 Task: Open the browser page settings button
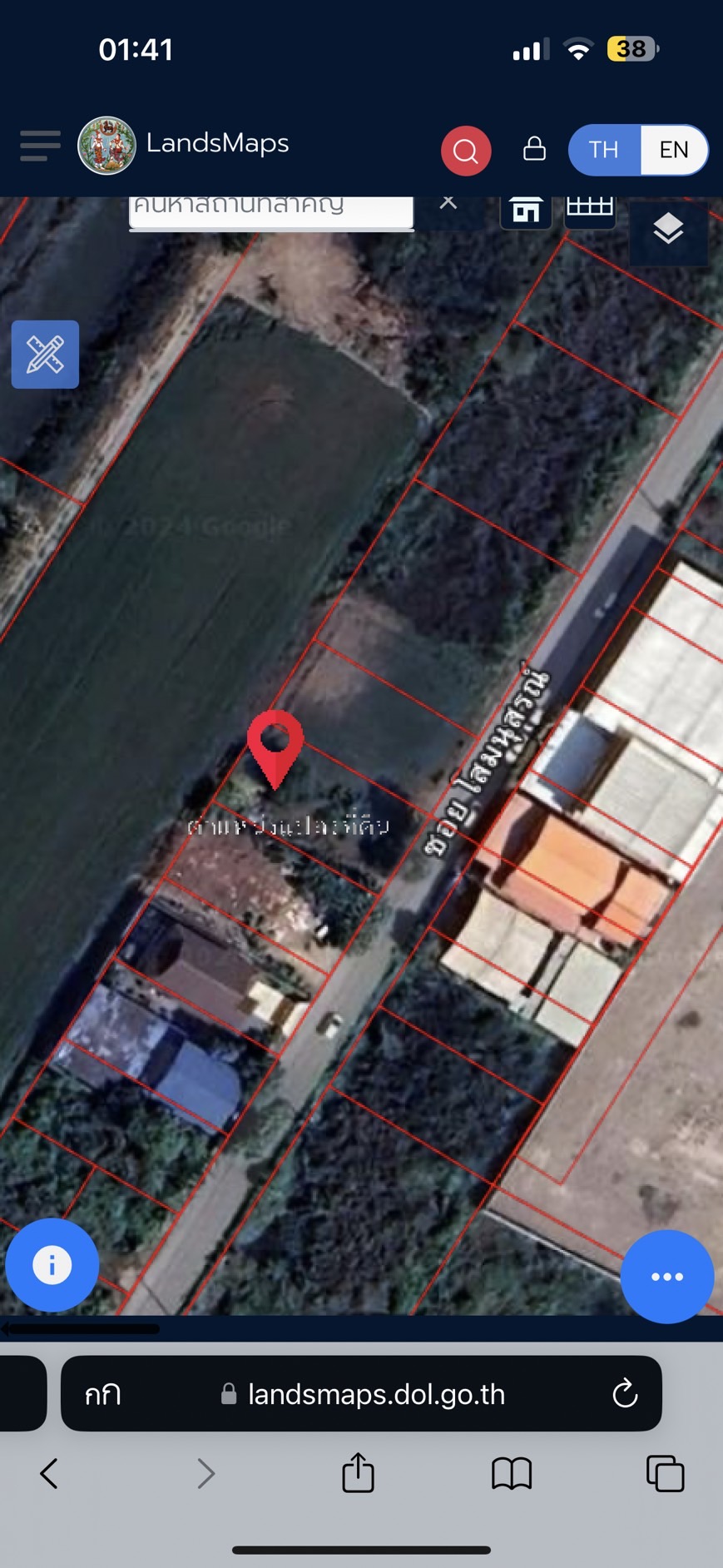coord(103,1394)
